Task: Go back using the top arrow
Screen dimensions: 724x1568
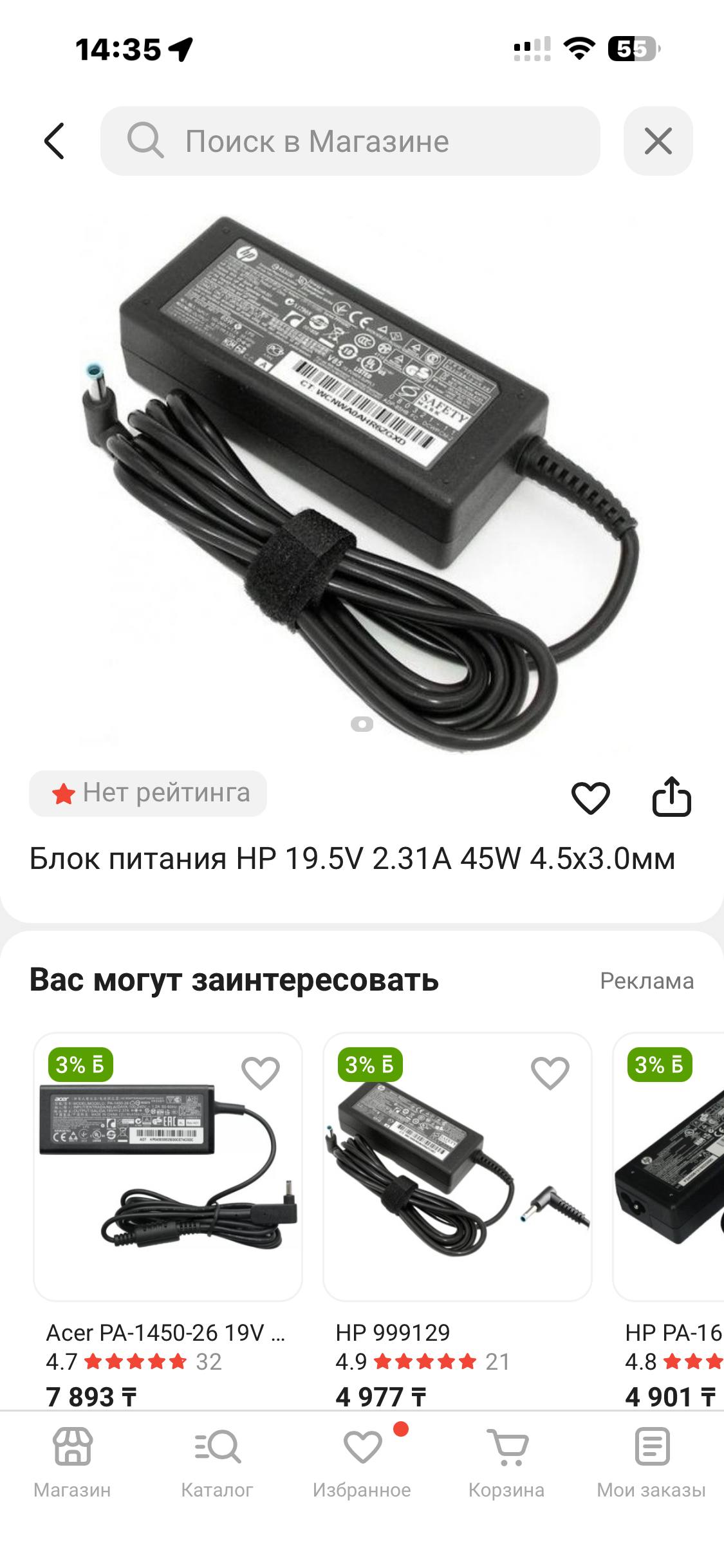Action: (x=55, y=141)
